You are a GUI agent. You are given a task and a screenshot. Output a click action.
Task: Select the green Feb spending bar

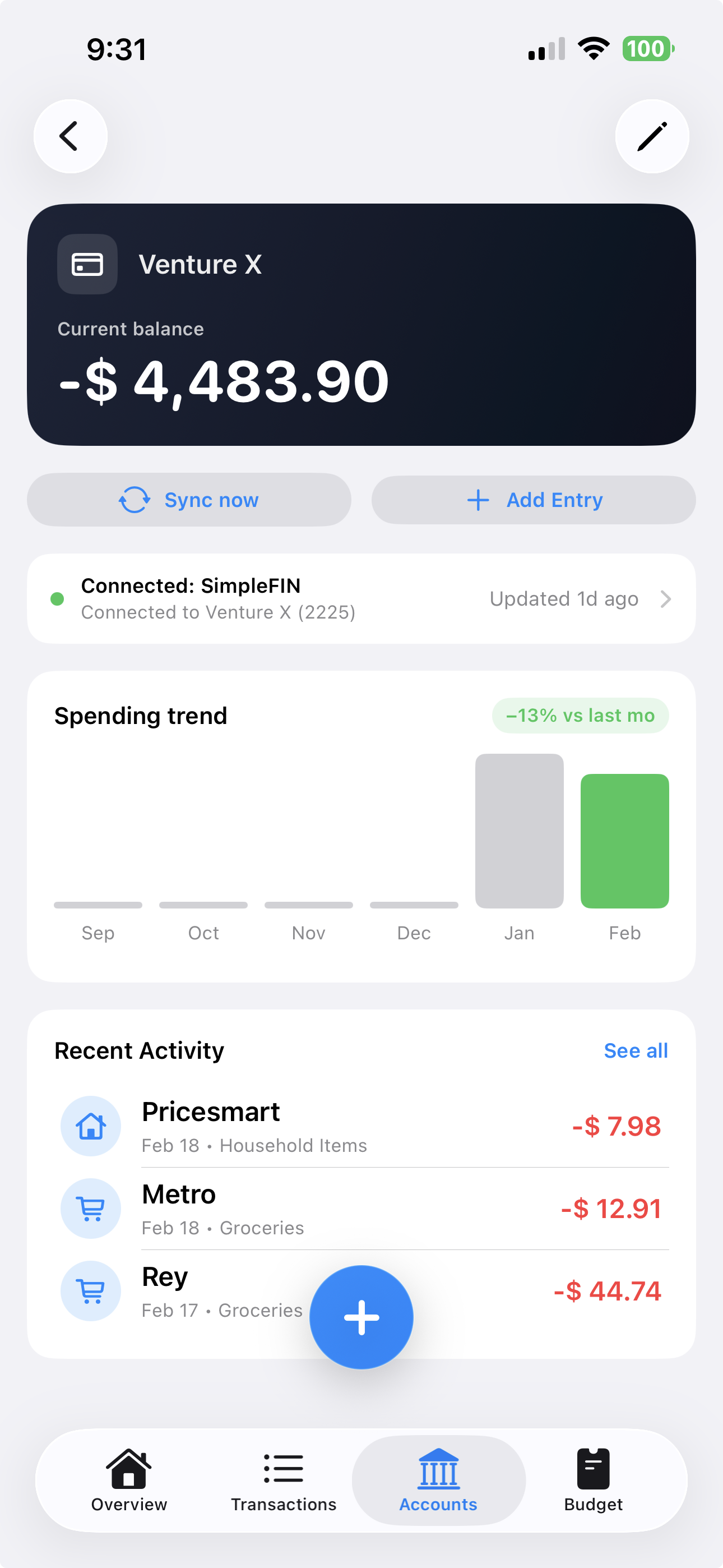tap(624, 840)
